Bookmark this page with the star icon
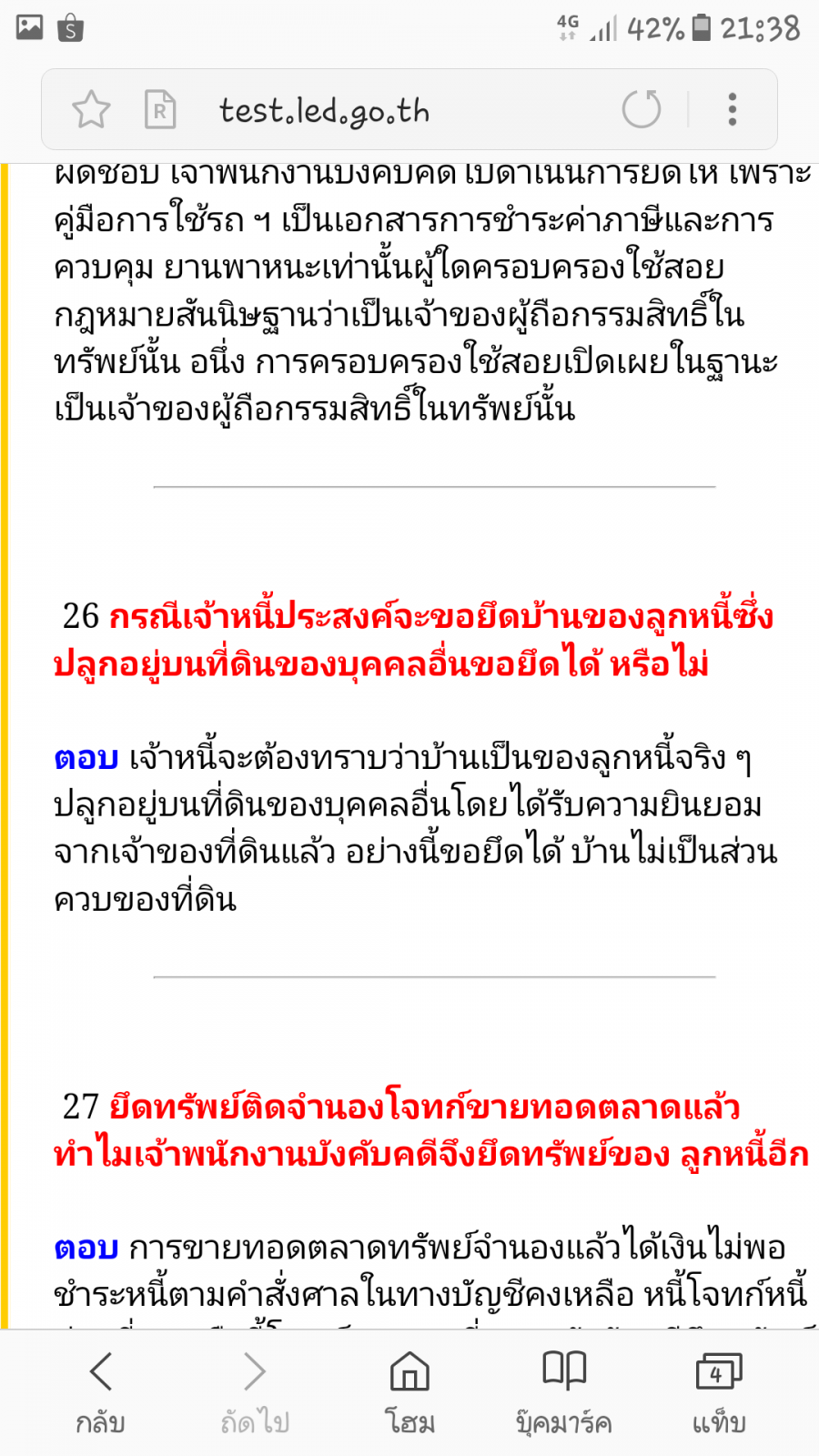 pyautogui.click(x=91, y=110)
